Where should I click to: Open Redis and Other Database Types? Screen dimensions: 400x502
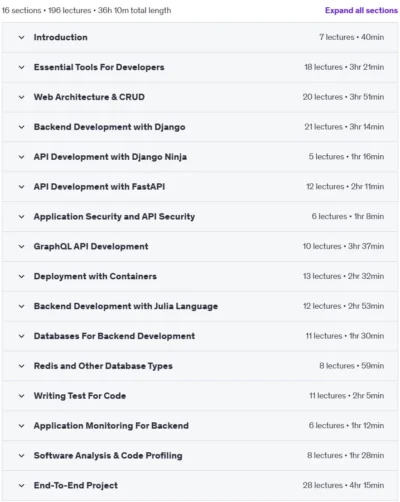(200, 366)
